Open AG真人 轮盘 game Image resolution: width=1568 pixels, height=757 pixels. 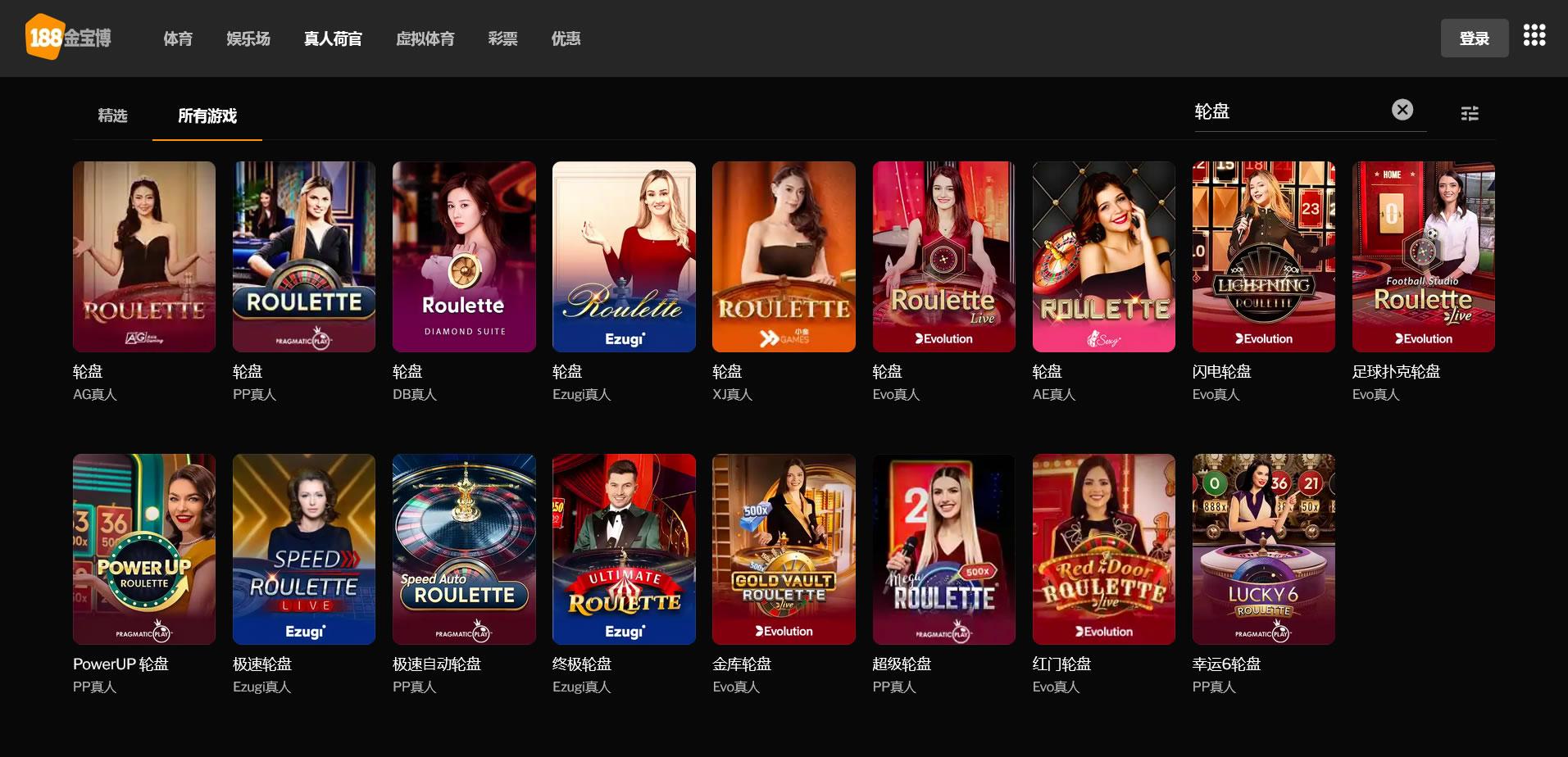point(144,256)
